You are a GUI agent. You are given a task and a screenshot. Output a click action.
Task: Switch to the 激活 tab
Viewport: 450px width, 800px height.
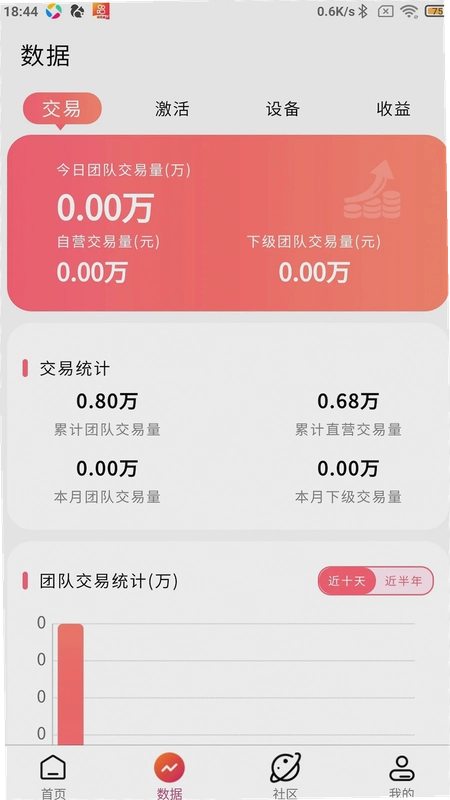click(x=172, y=109)
